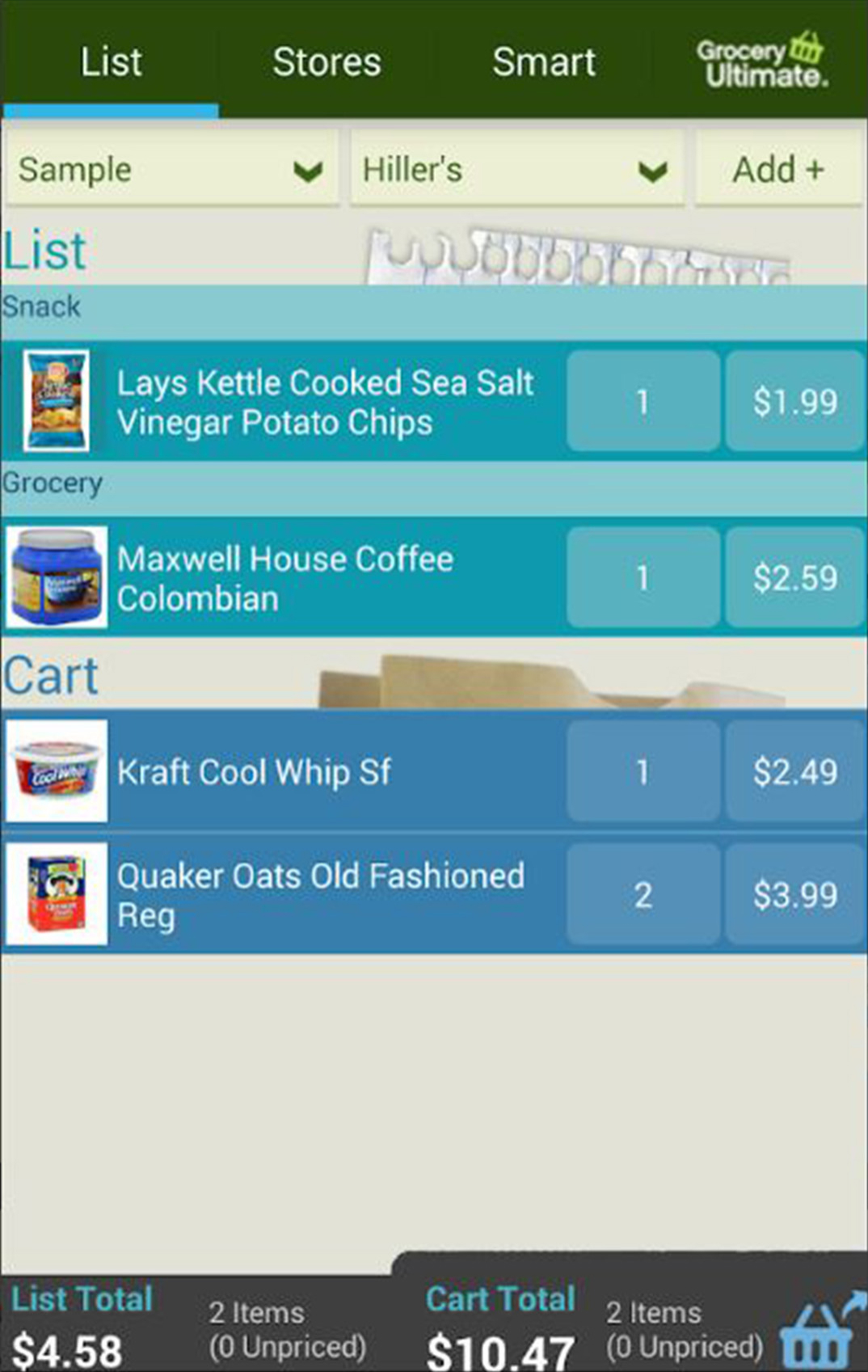
Task: Change quantity for Kraft Cool Whip
Action: coord(643,772)
